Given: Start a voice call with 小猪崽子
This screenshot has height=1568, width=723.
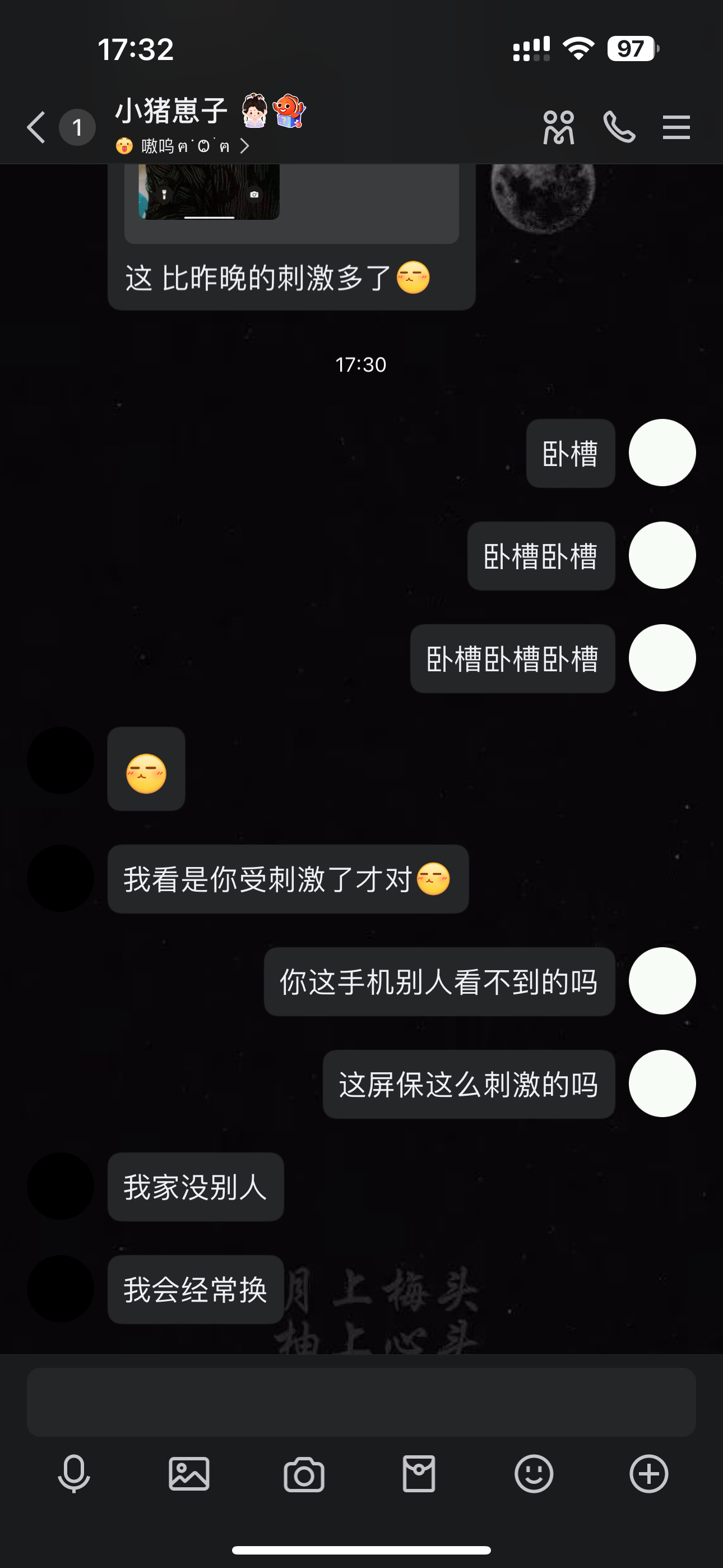Looking at the screenshot, I should [x=619, y=128].
